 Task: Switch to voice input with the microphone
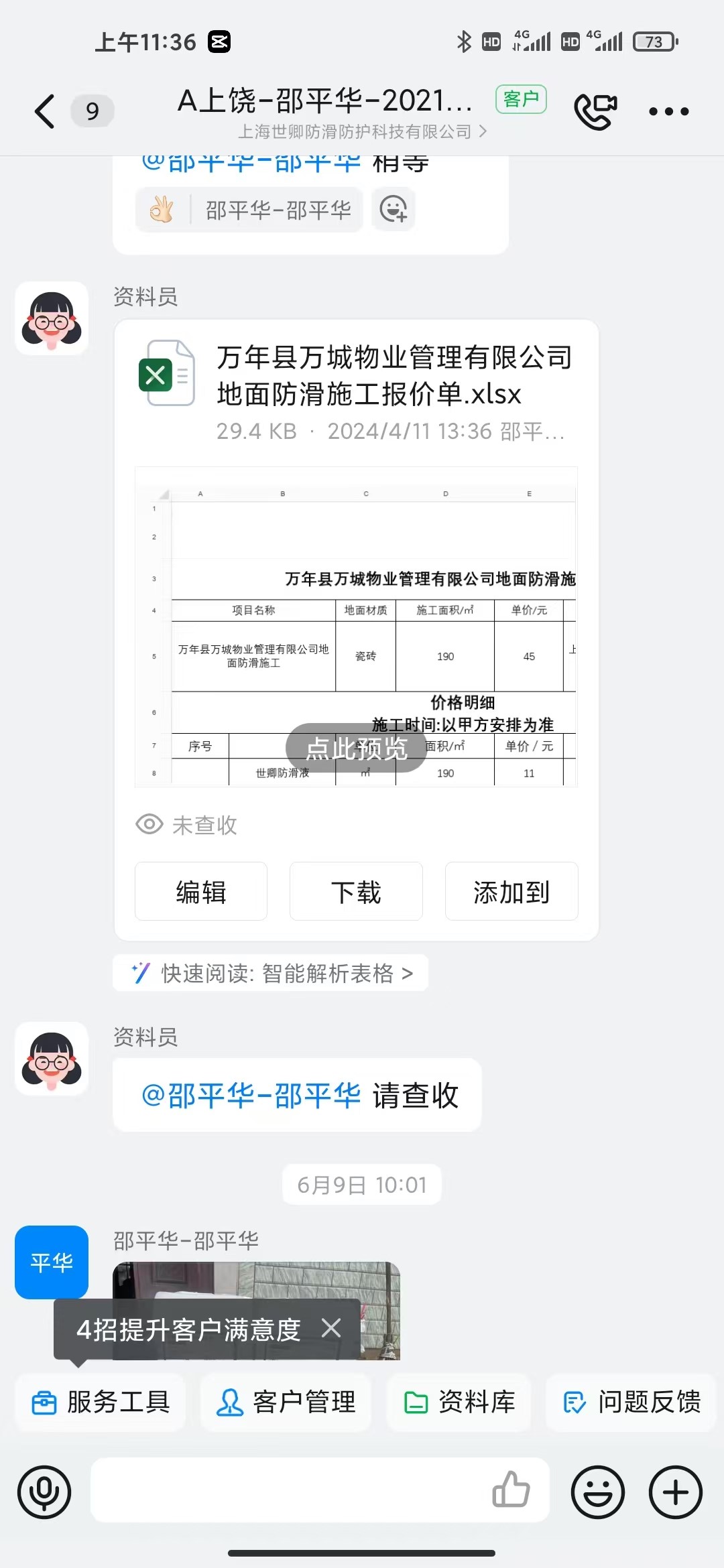pyautogui.click(x=44, y=1492)
